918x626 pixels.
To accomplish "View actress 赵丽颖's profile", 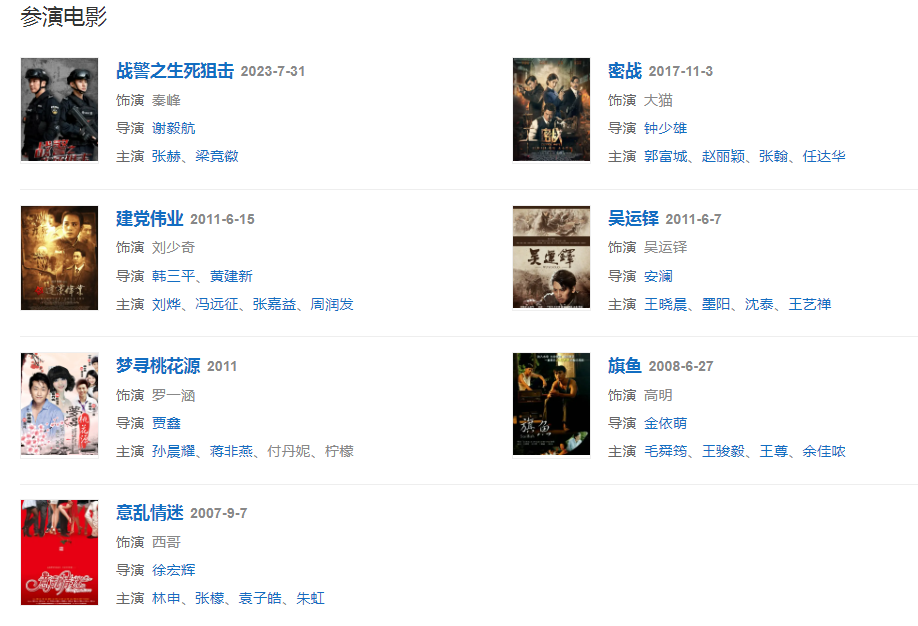I will click(x=722, y=156).
